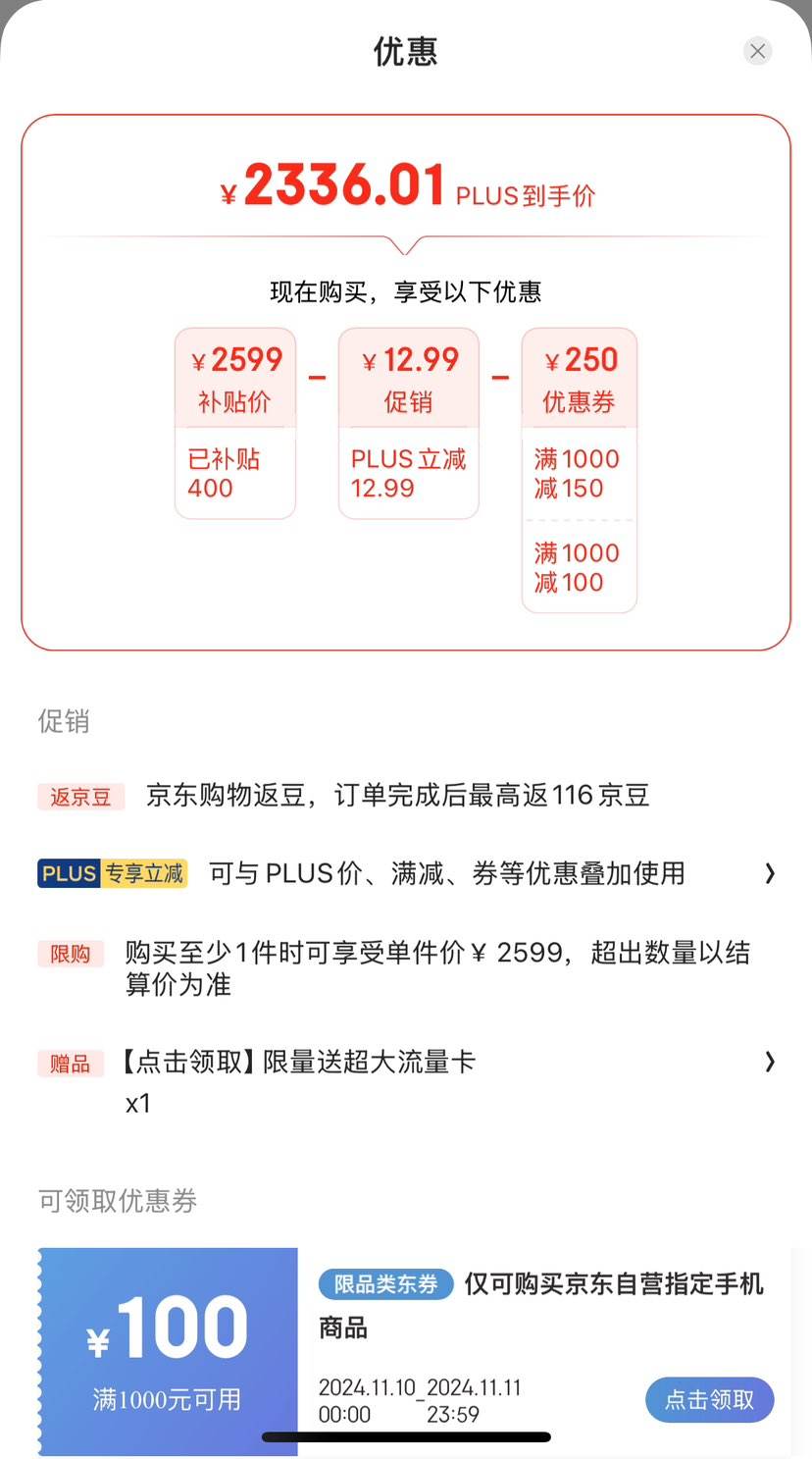
Task: Click the 返京豆 promo badge
Action: pos(80,796)
